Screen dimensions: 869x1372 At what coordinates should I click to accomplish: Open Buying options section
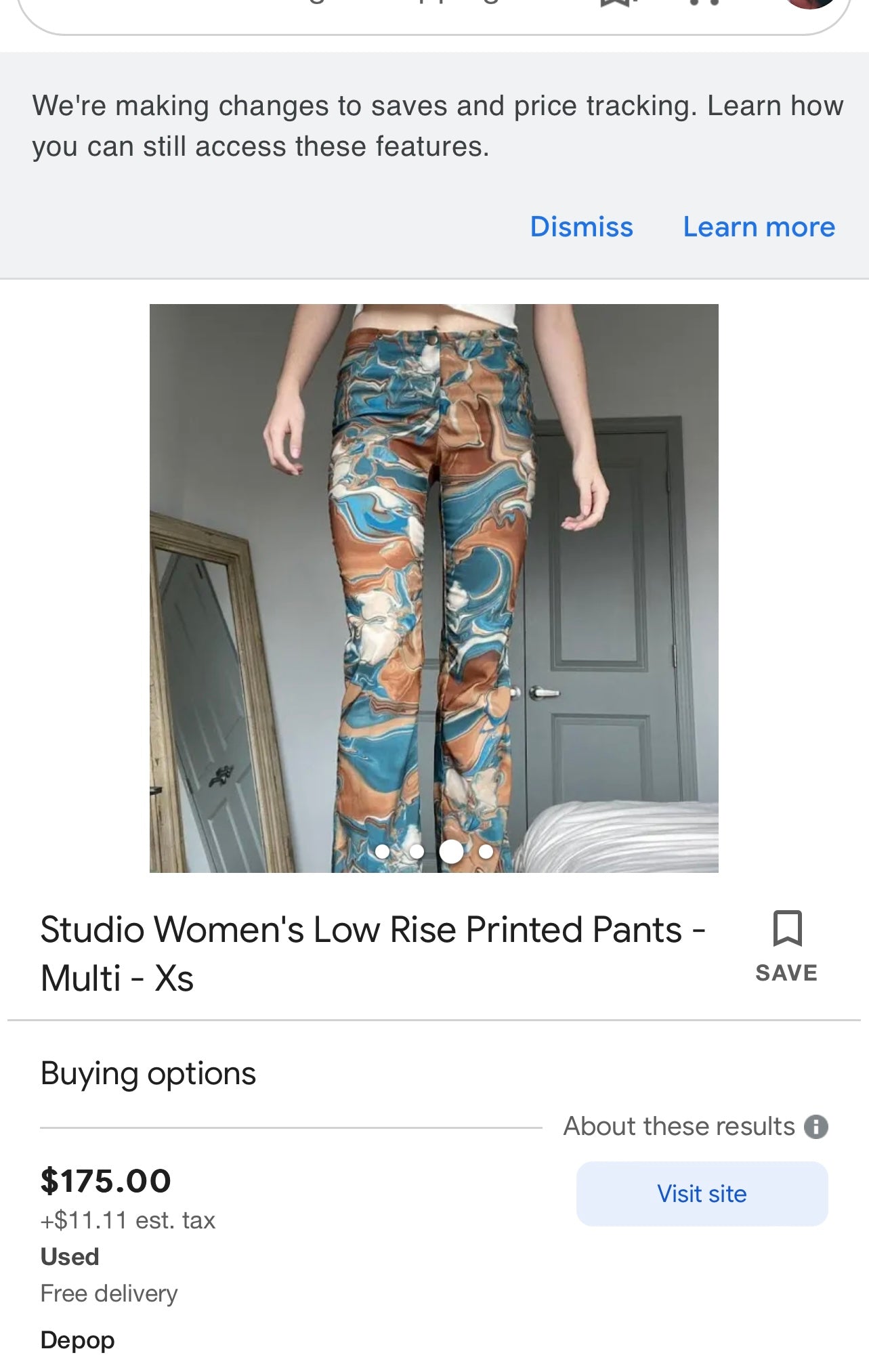point(148,1073)
